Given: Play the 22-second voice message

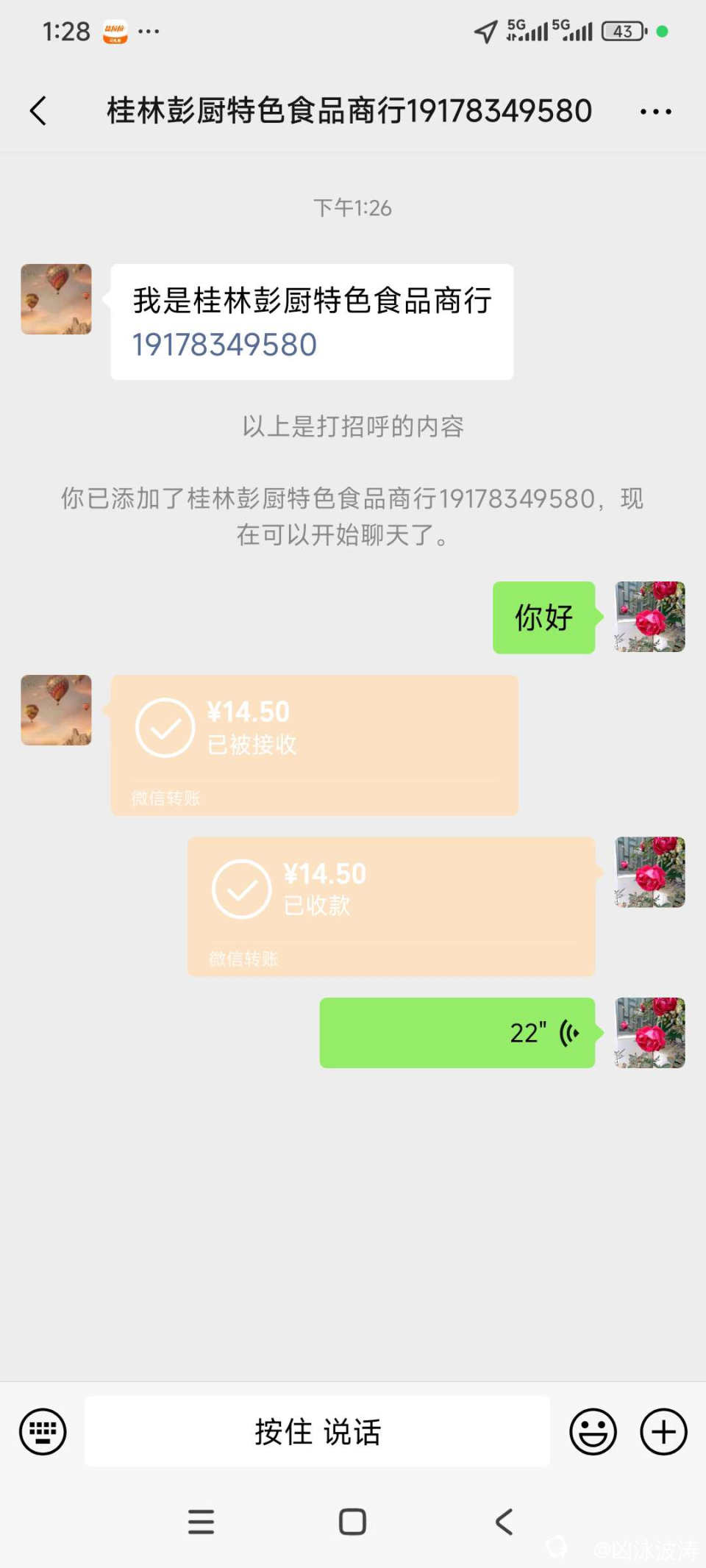Looking at the screenshot, I should coord(457,1032).
